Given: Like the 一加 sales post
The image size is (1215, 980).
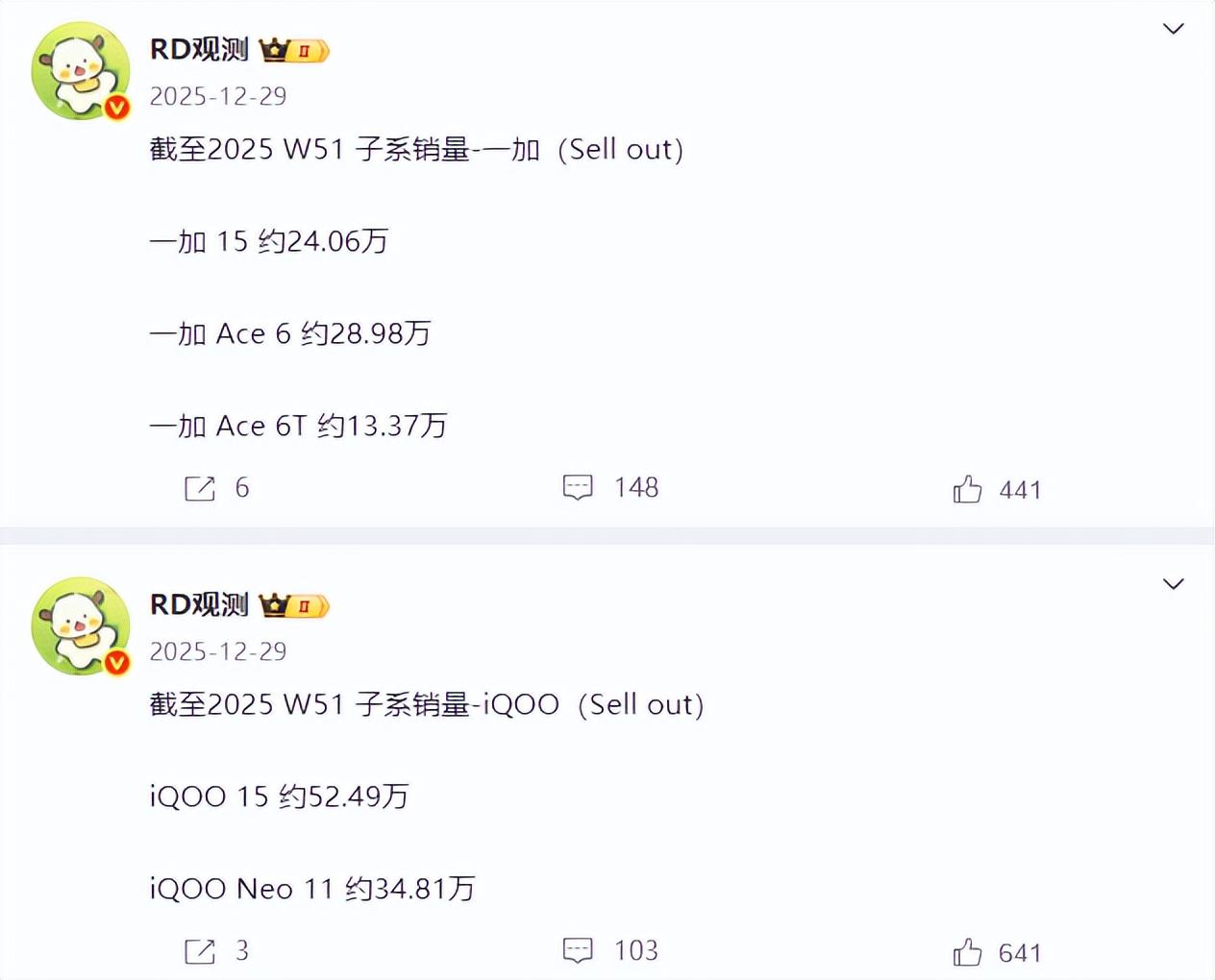Looking at the screenshot, I should tap(967, 489).
